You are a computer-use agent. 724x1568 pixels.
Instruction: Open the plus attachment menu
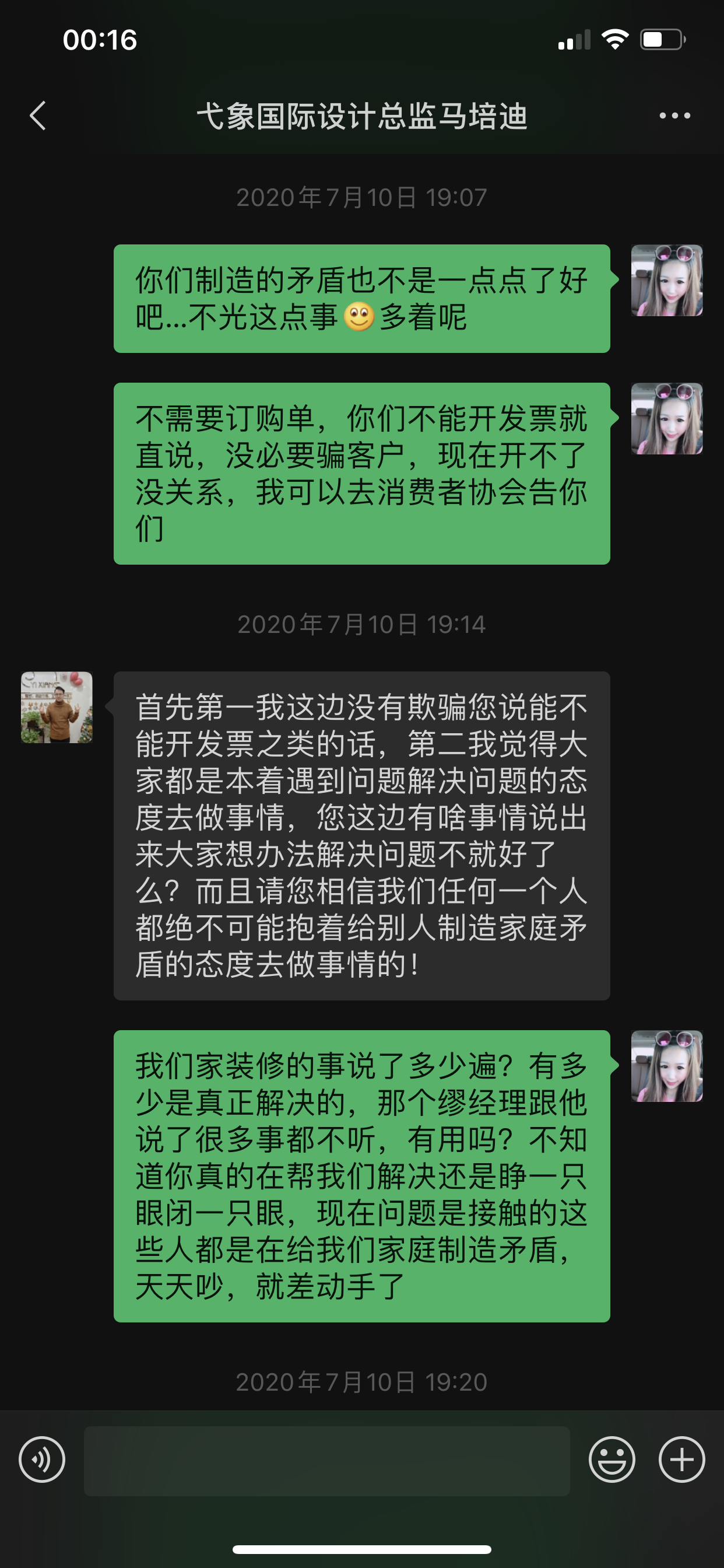click(x=681, y=1459)
